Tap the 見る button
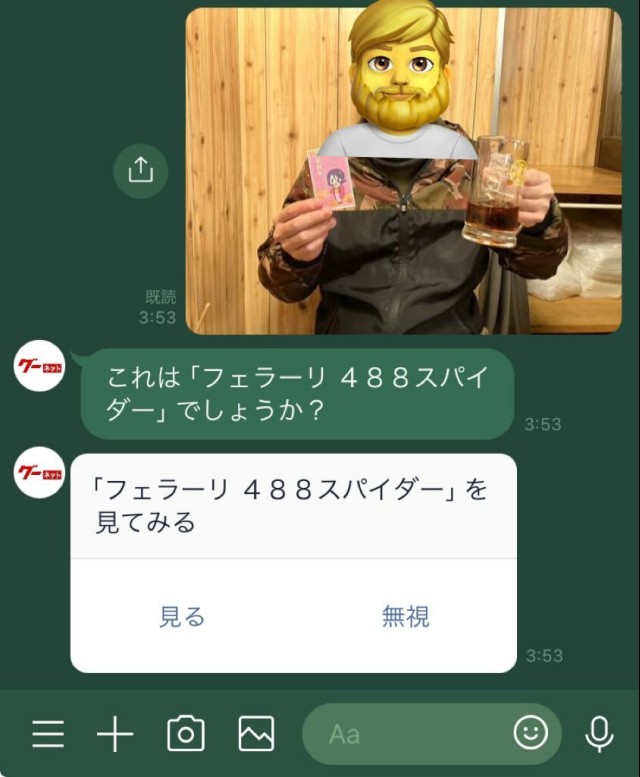 tap(182, 616)
